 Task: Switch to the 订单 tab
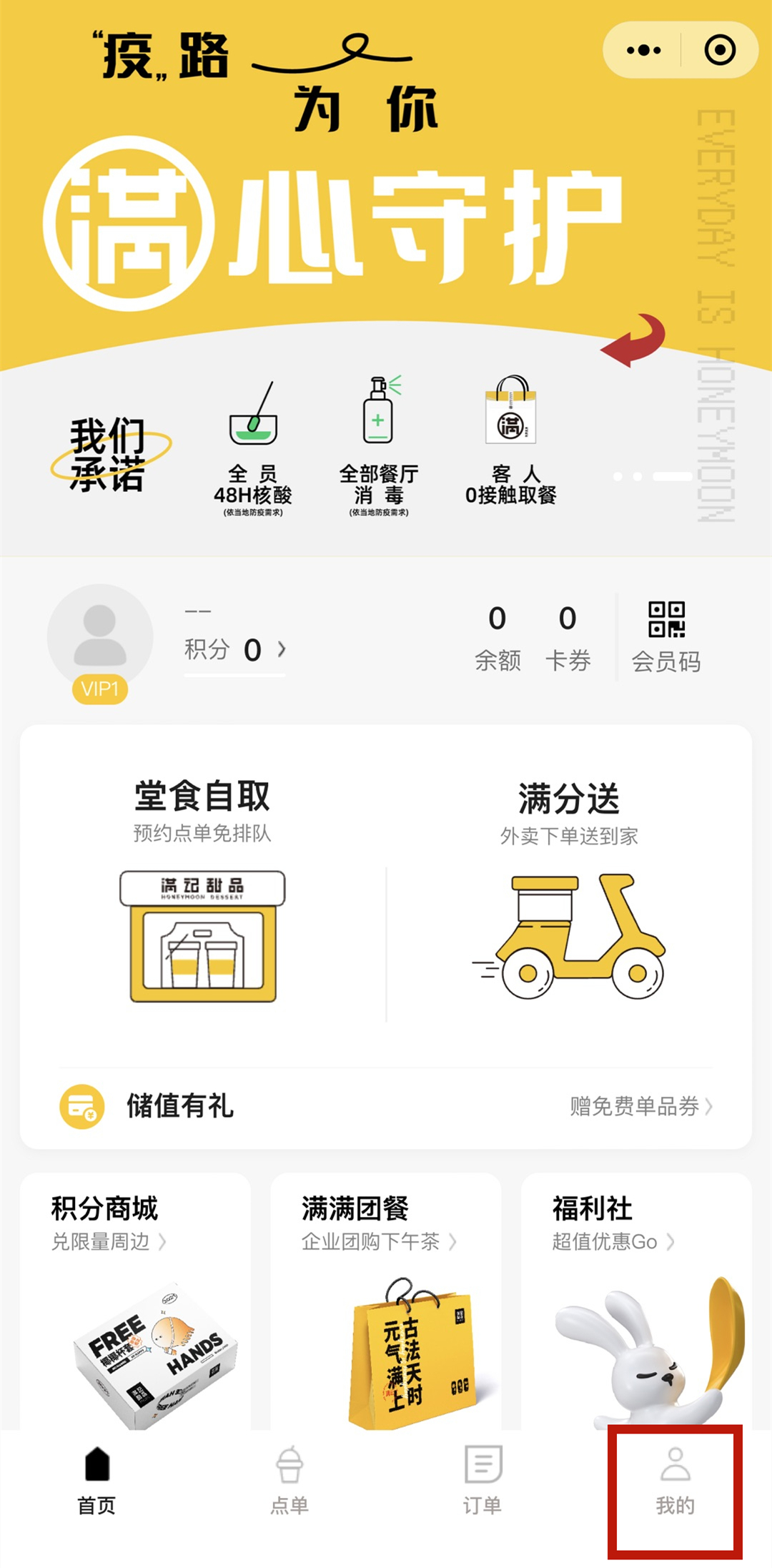pyautogui.click(x=482, y=1480)
